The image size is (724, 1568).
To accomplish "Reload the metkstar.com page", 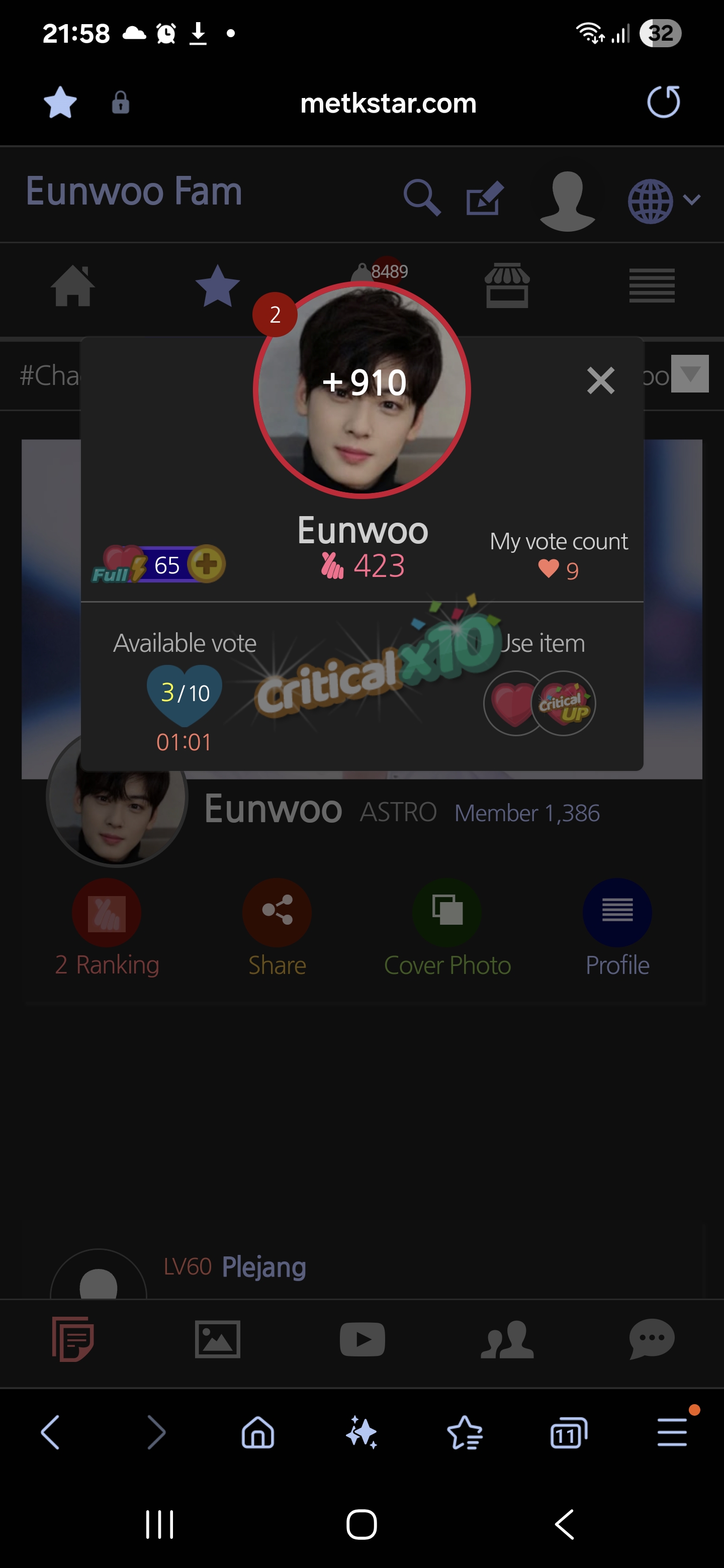I will tap(663, 102).
